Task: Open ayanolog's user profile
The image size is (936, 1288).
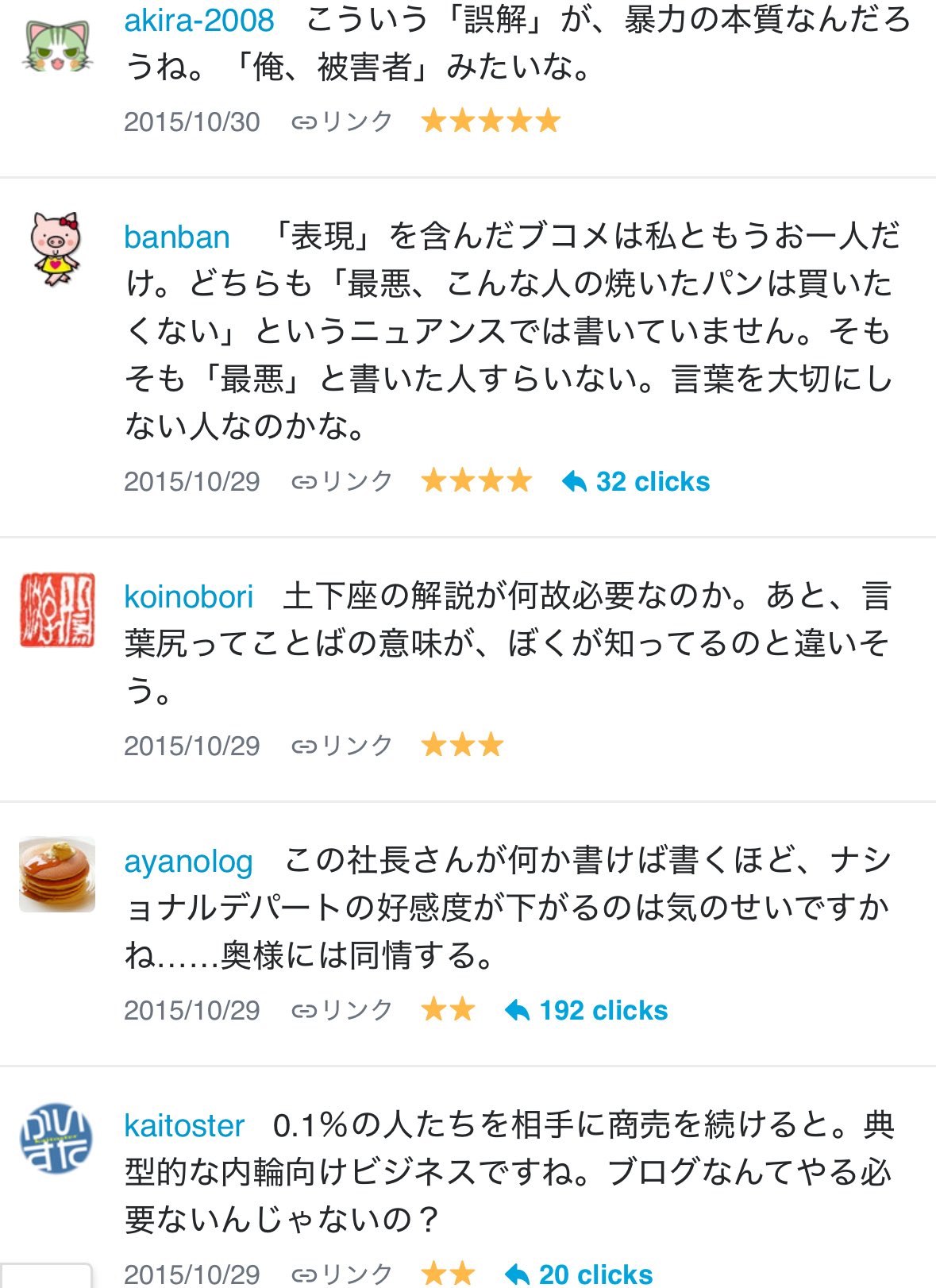Action: click(188, 862)
